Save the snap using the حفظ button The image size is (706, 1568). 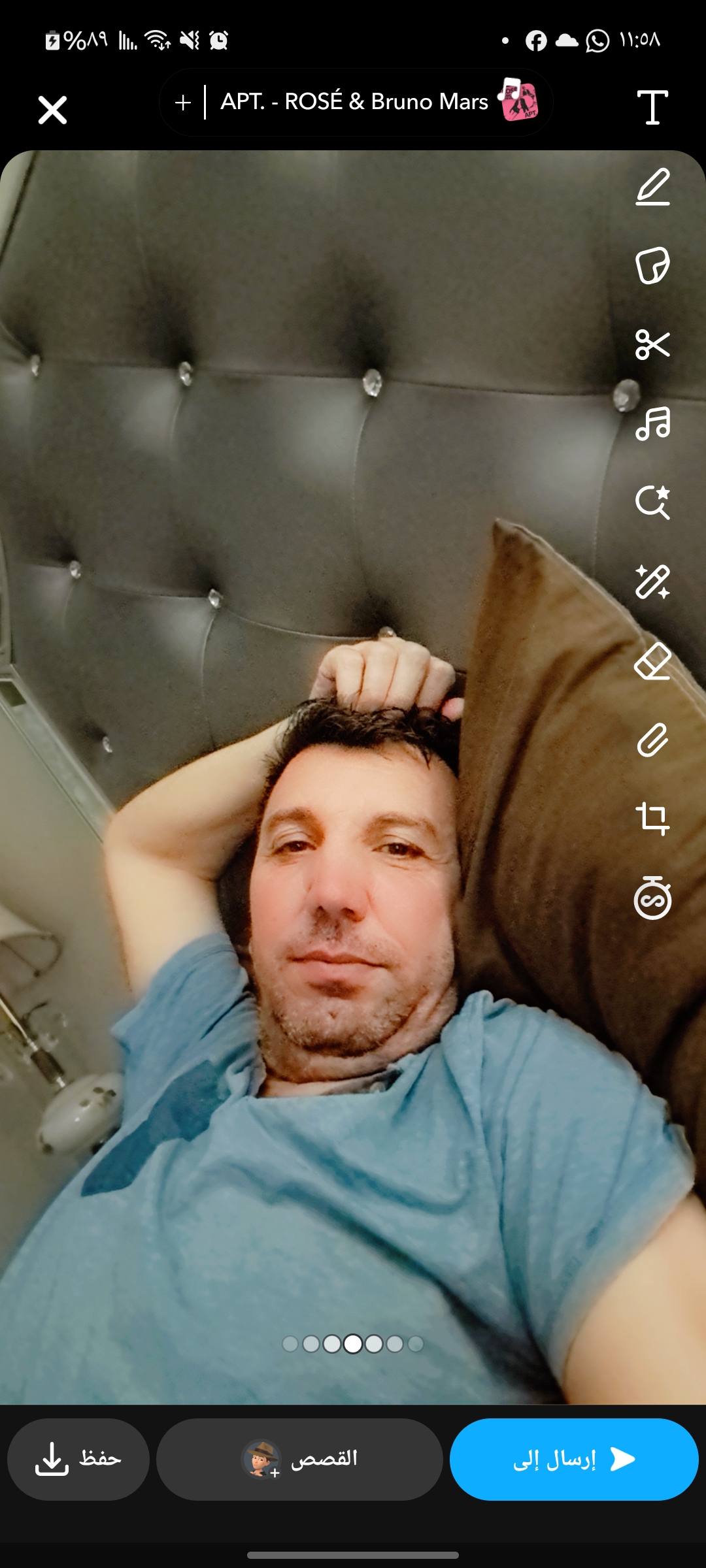tap(78, 1459)
